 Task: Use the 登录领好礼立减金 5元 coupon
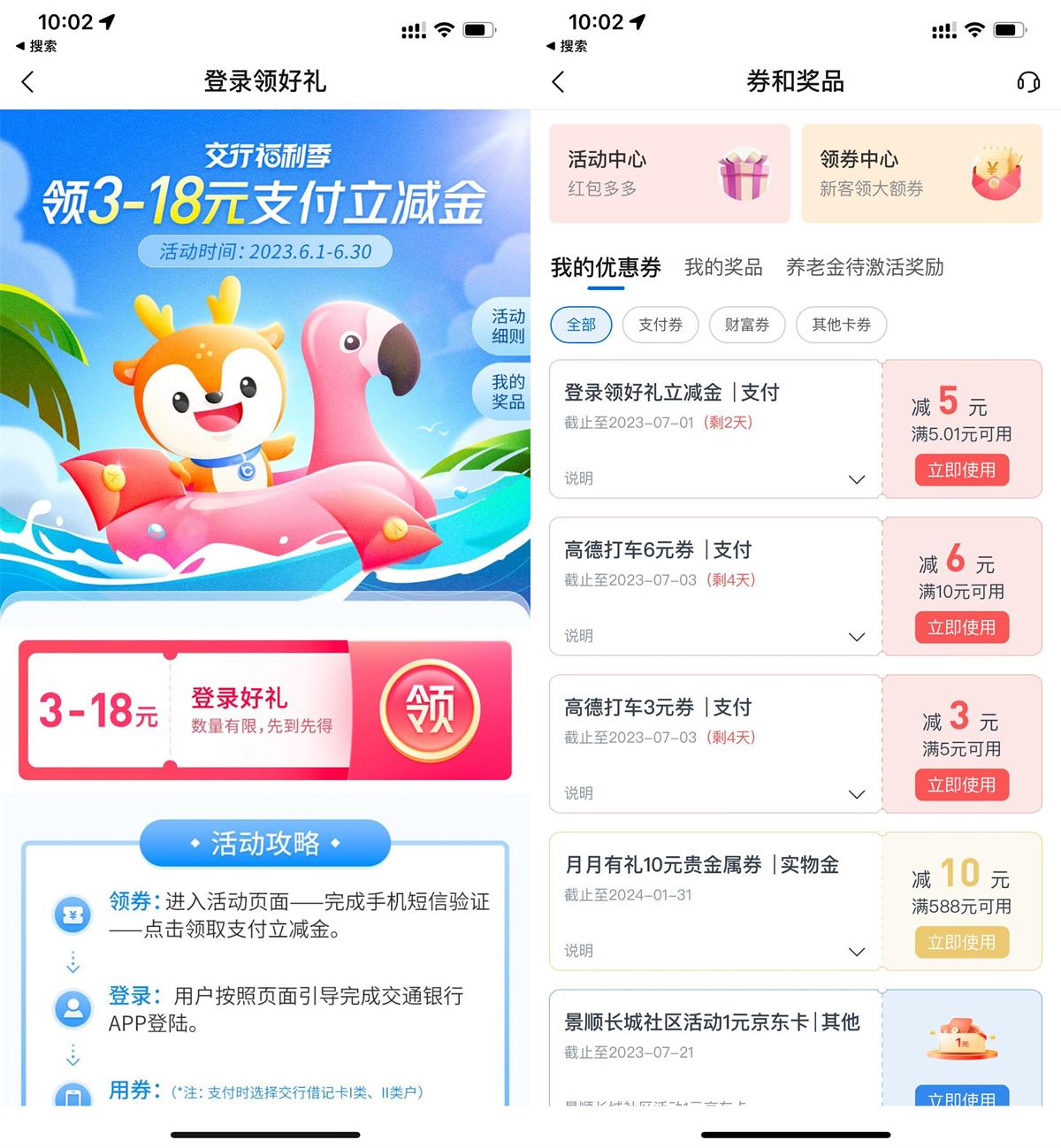pos(961,471)
